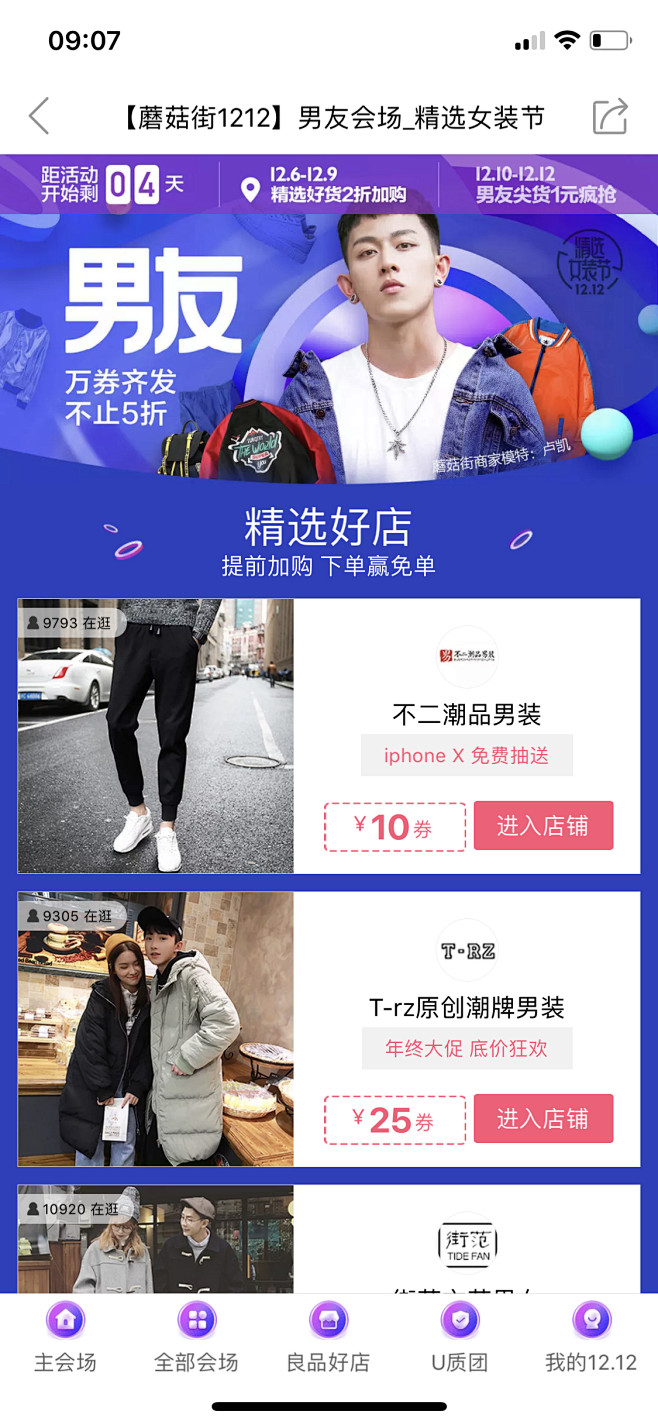Viewport: 658px width, 1425px height.
Task: Enter the 不二潮品男装 store
Action: point(543,826)
